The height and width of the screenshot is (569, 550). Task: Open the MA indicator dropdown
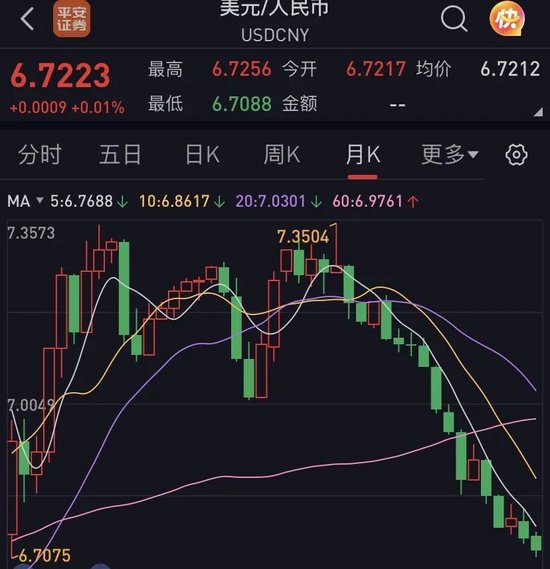click(25, 201)
